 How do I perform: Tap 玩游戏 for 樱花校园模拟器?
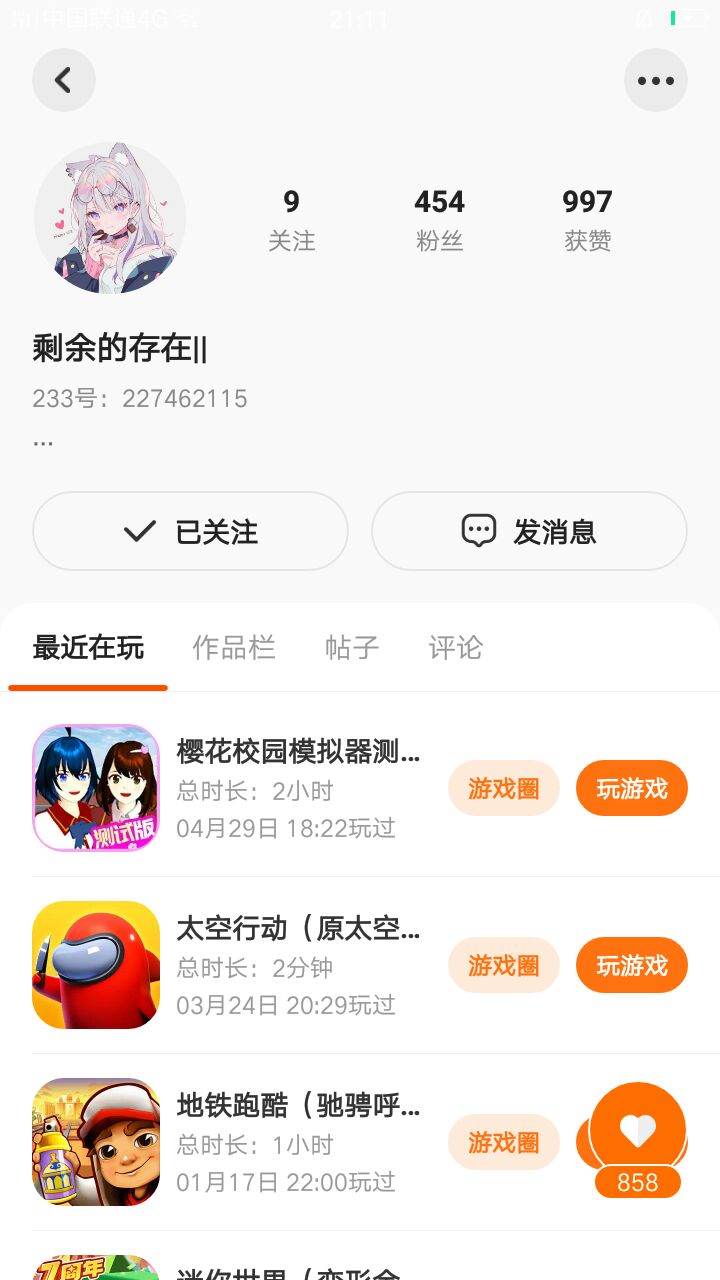[631, 788]
